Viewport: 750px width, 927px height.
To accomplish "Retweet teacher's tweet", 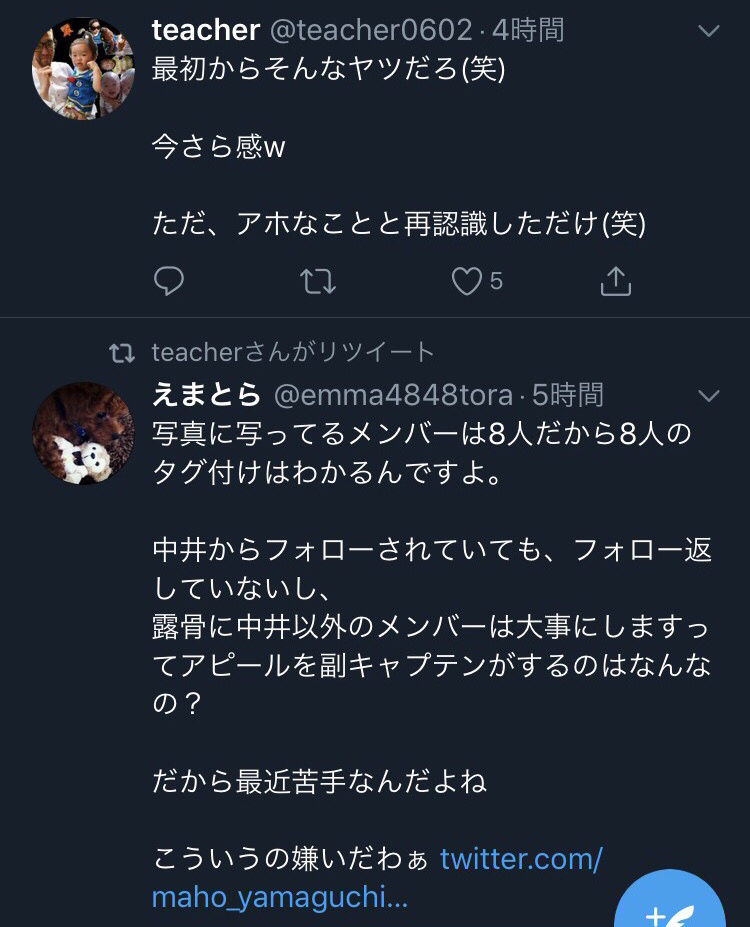I will [318, 282].
